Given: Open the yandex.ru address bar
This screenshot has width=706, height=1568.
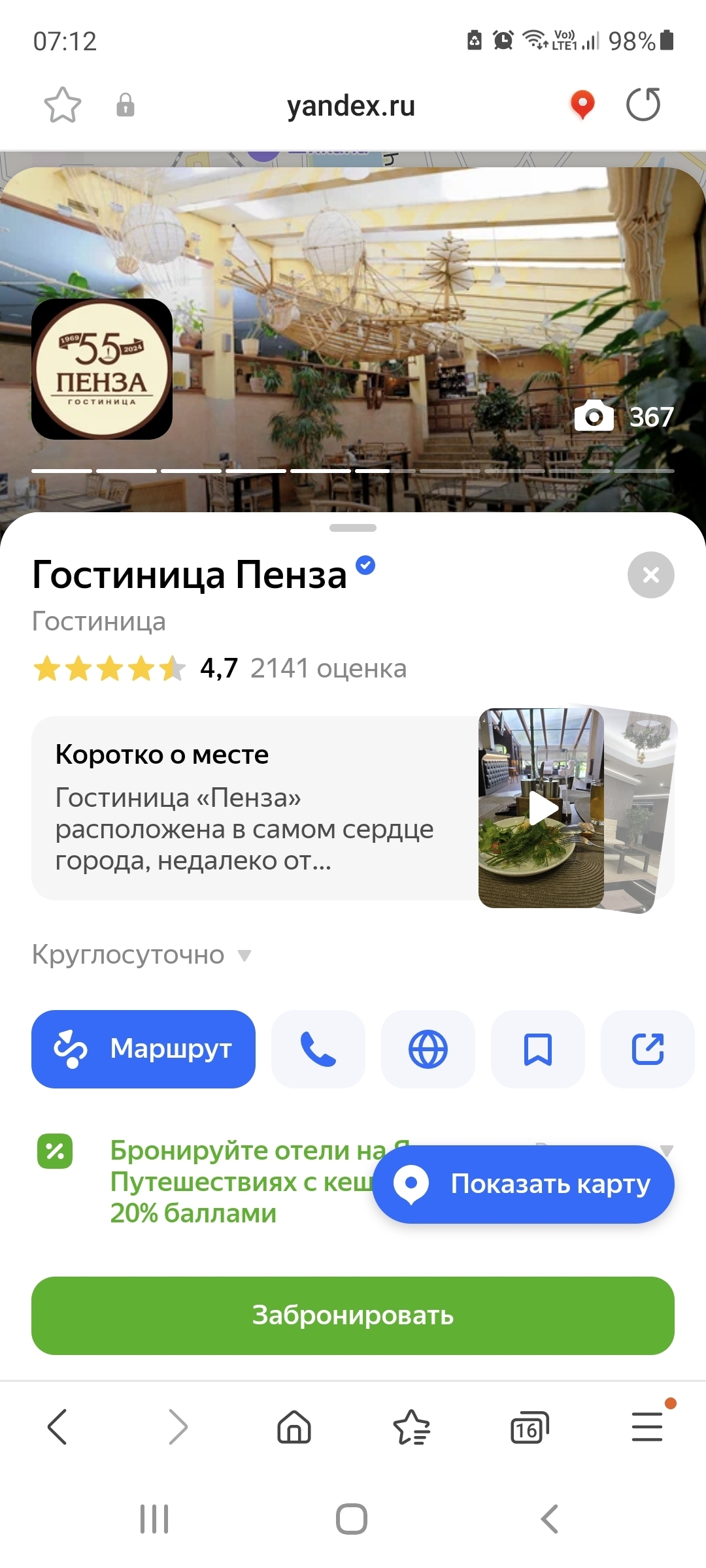Looking at the screenshot, I should point(351,105).
